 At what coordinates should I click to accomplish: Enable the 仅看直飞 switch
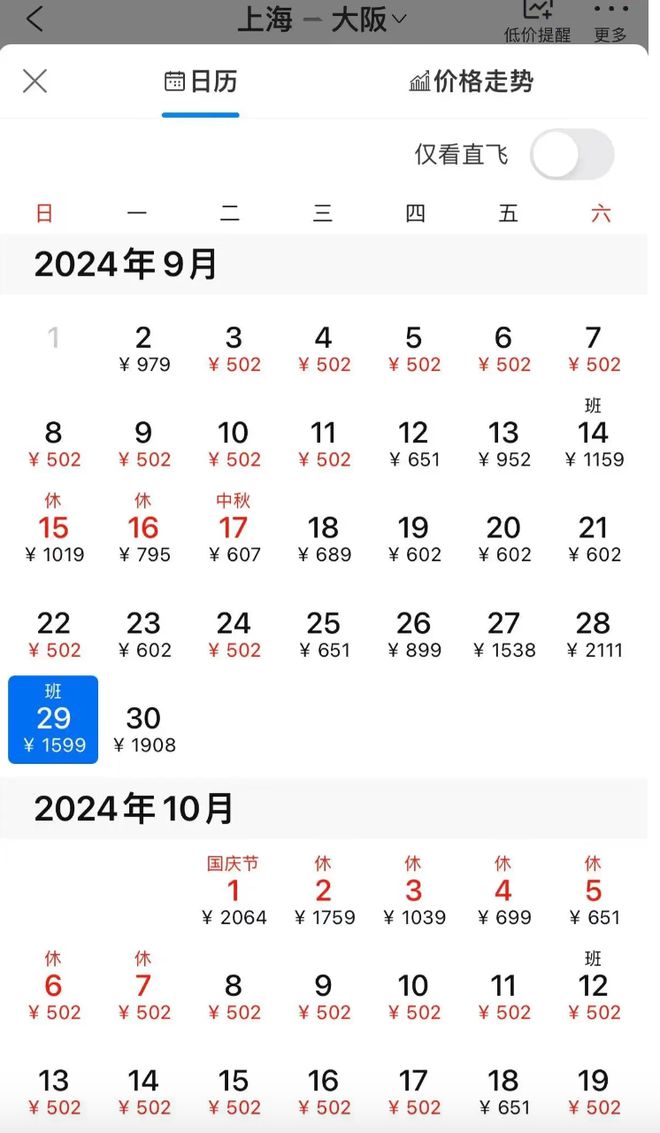[x=572, y=154]
